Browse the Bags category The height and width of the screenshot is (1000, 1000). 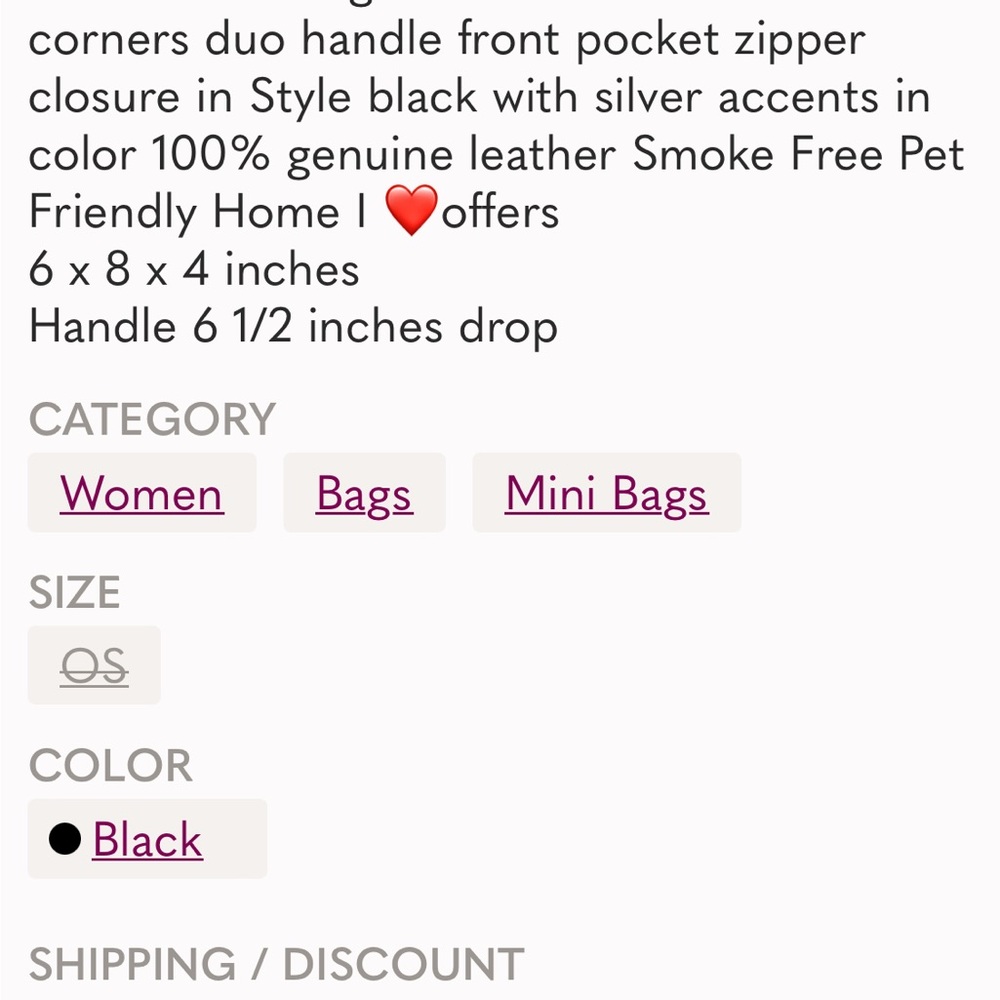[x=364, y=493]
